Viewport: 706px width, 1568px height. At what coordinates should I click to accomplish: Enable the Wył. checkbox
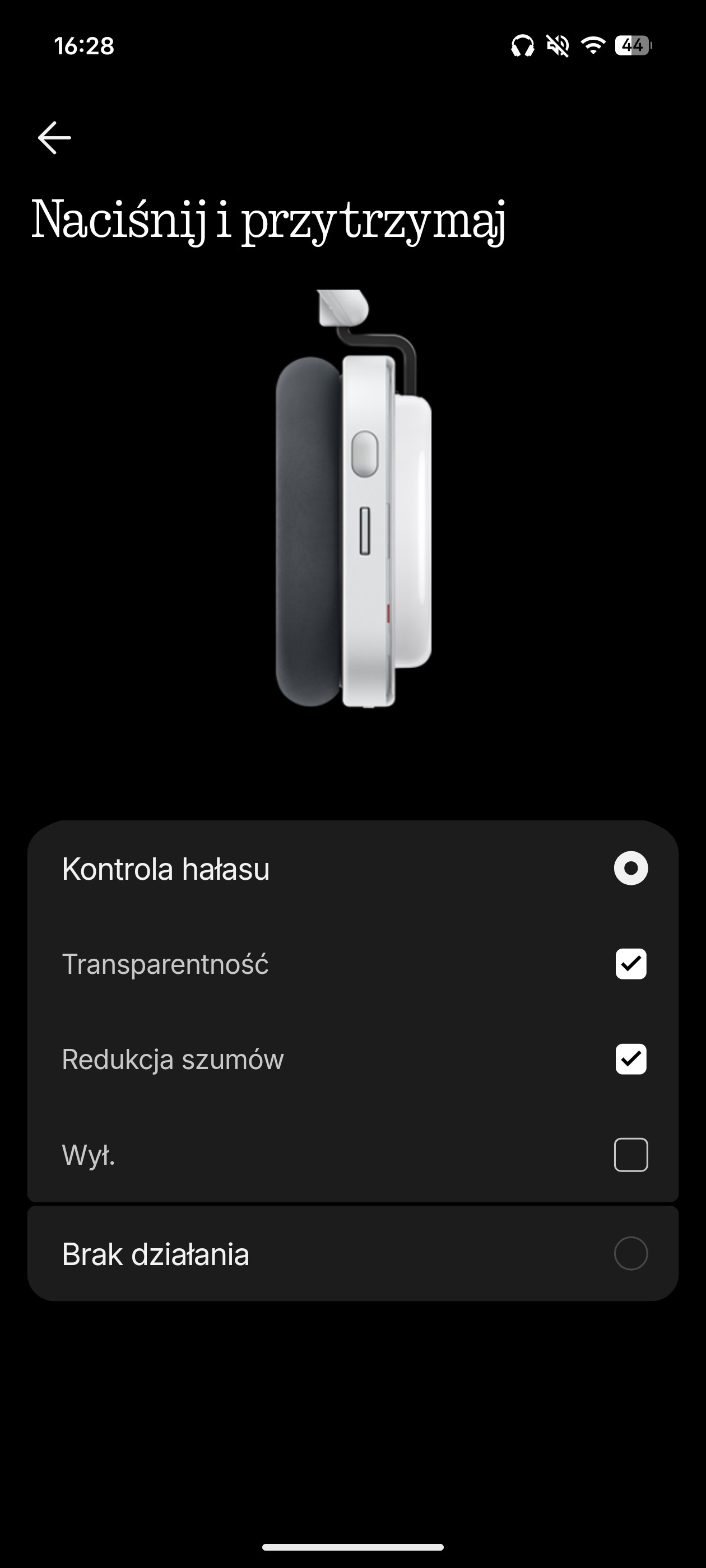point(630,1155)
